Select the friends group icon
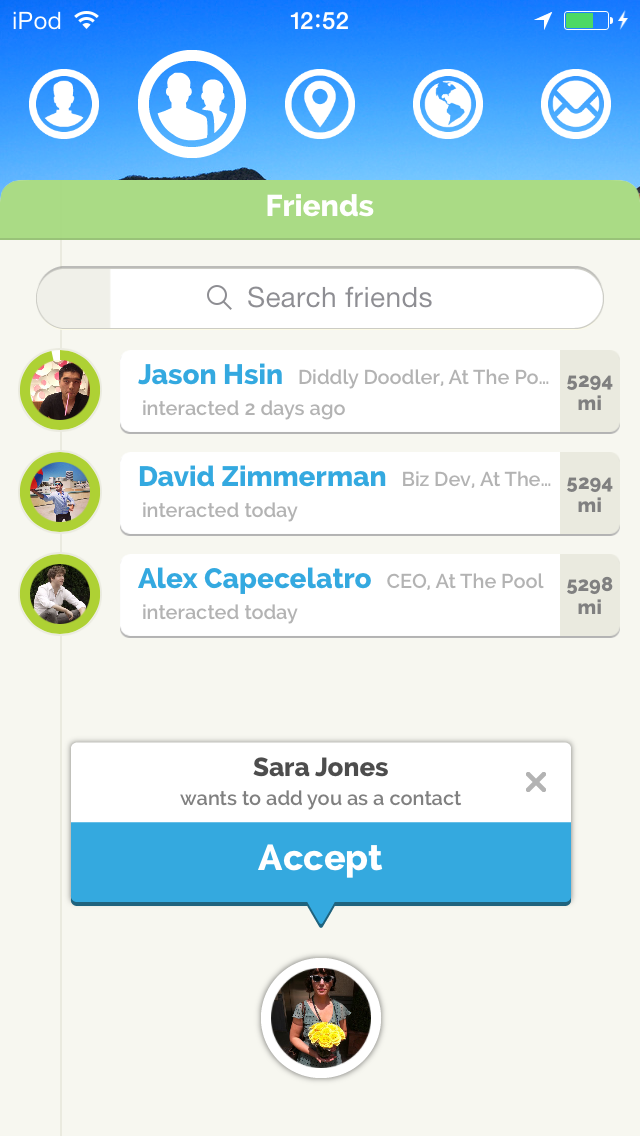The width and height of the screenshot is (640, 1136). pyautogui.click(x=192, y=104)
